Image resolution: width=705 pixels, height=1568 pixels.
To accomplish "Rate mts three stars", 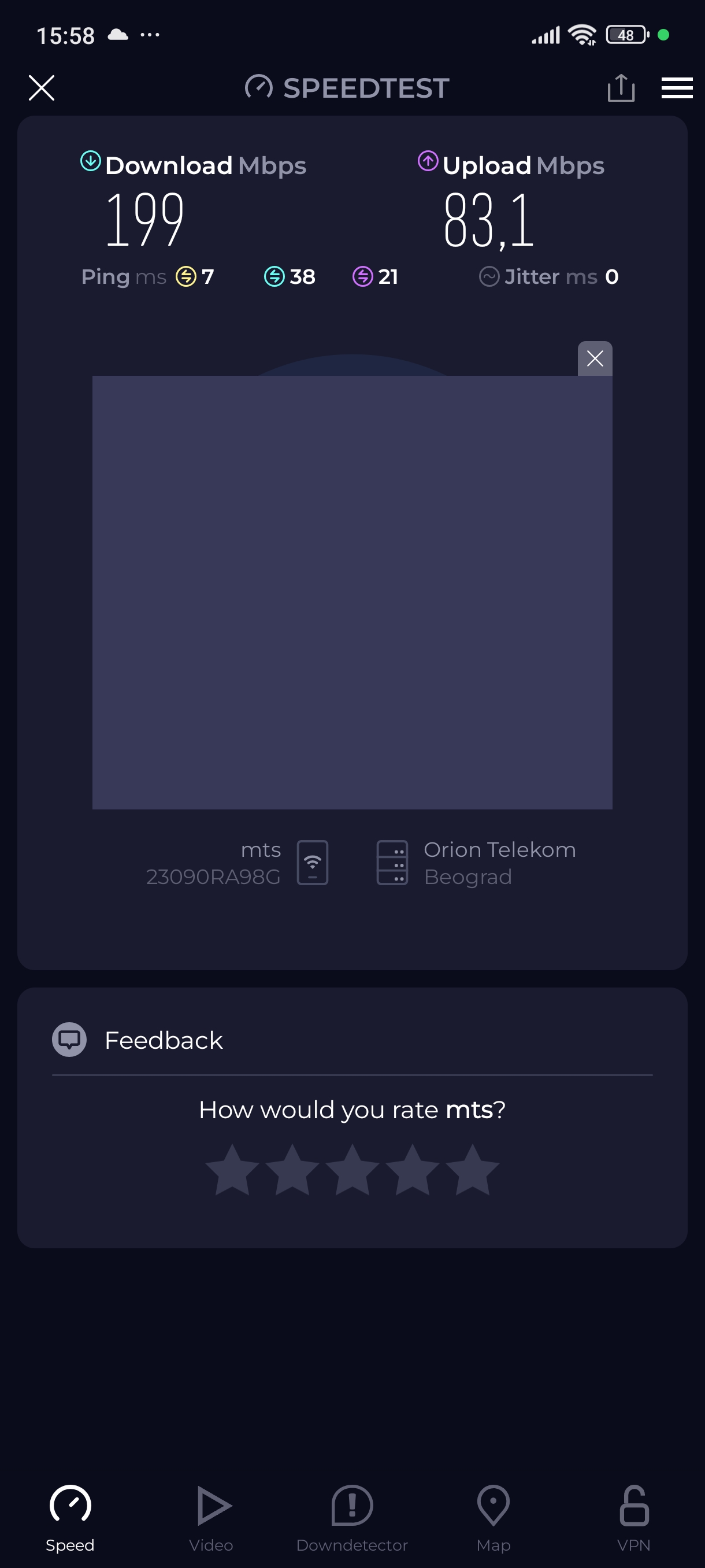I will pyautogui.click(x=352, y=1170).
